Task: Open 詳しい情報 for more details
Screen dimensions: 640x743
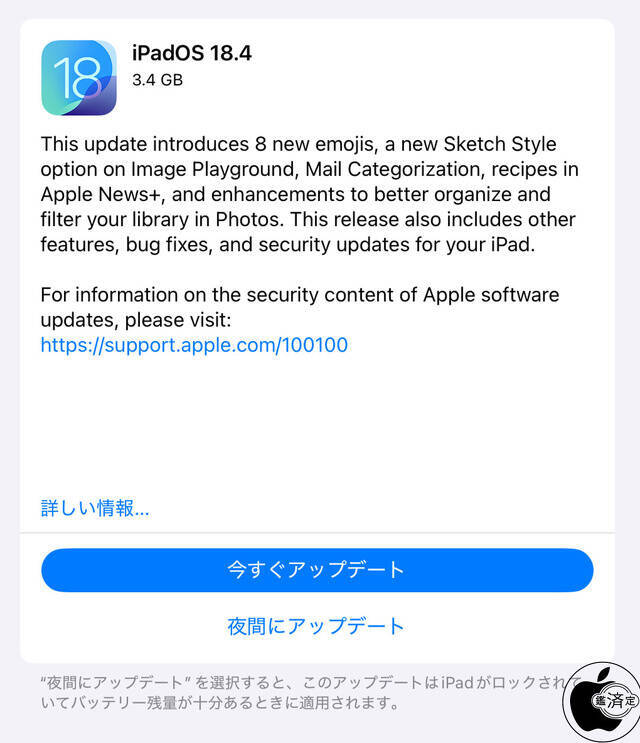Action: click(95, 508)
